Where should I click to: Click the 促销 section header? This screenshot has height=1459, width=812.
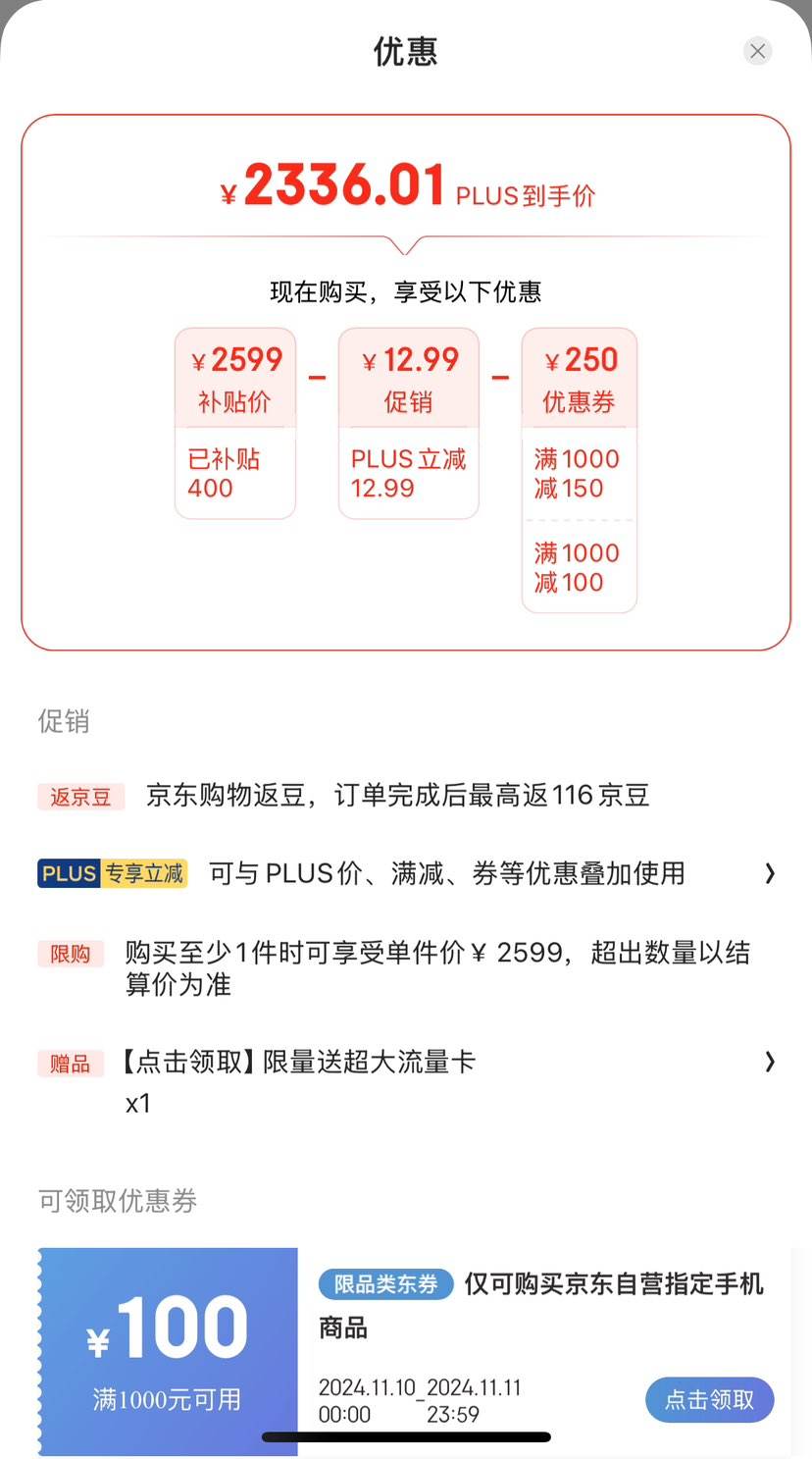coord(65,722)
